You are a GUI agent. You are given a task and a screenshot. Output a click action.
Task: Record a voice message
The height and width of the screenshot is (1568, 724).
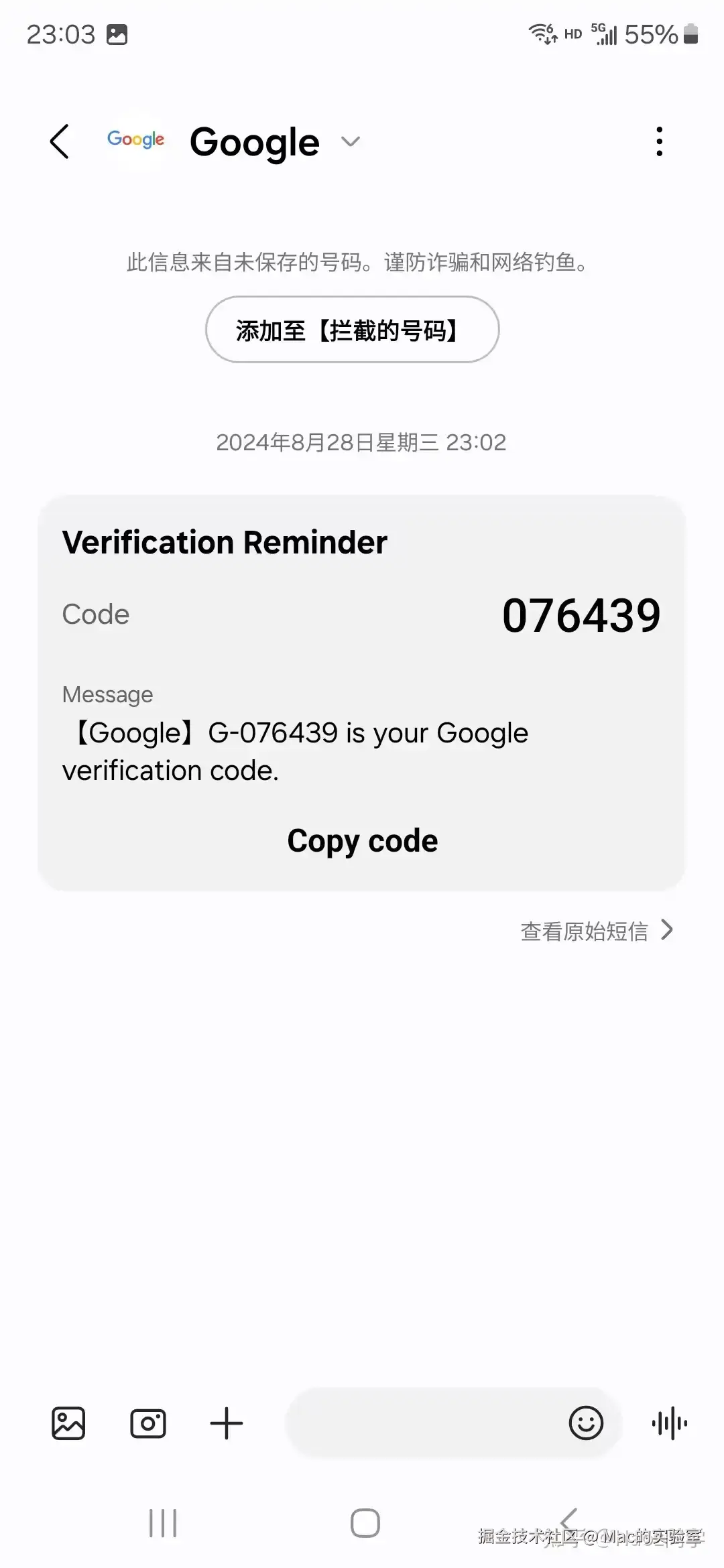[x=670, y=1423]
